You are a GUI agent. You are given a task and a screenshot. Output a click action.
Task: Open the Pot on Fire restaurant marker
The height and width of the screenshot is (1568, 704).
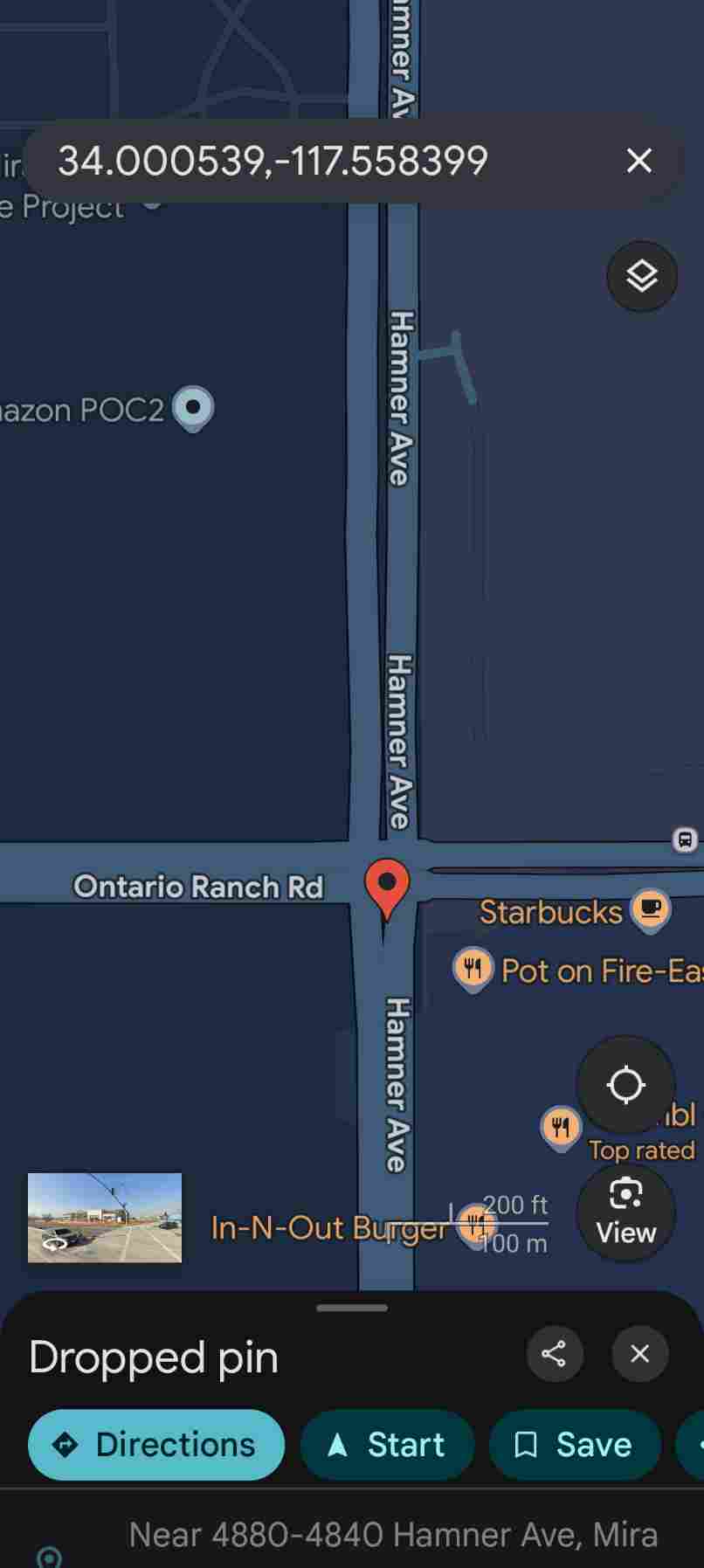(x=473, y=971)
